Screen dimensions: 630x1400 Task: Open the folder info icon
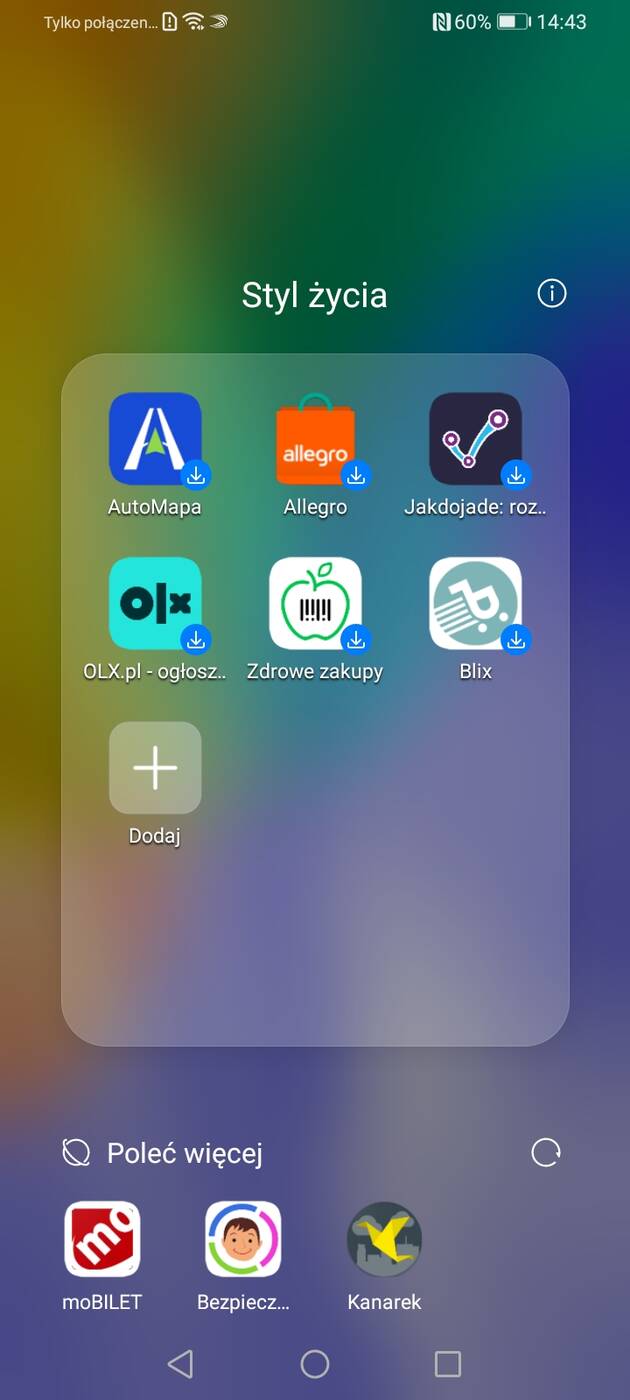pyautogui.click(x=552, y=293)
